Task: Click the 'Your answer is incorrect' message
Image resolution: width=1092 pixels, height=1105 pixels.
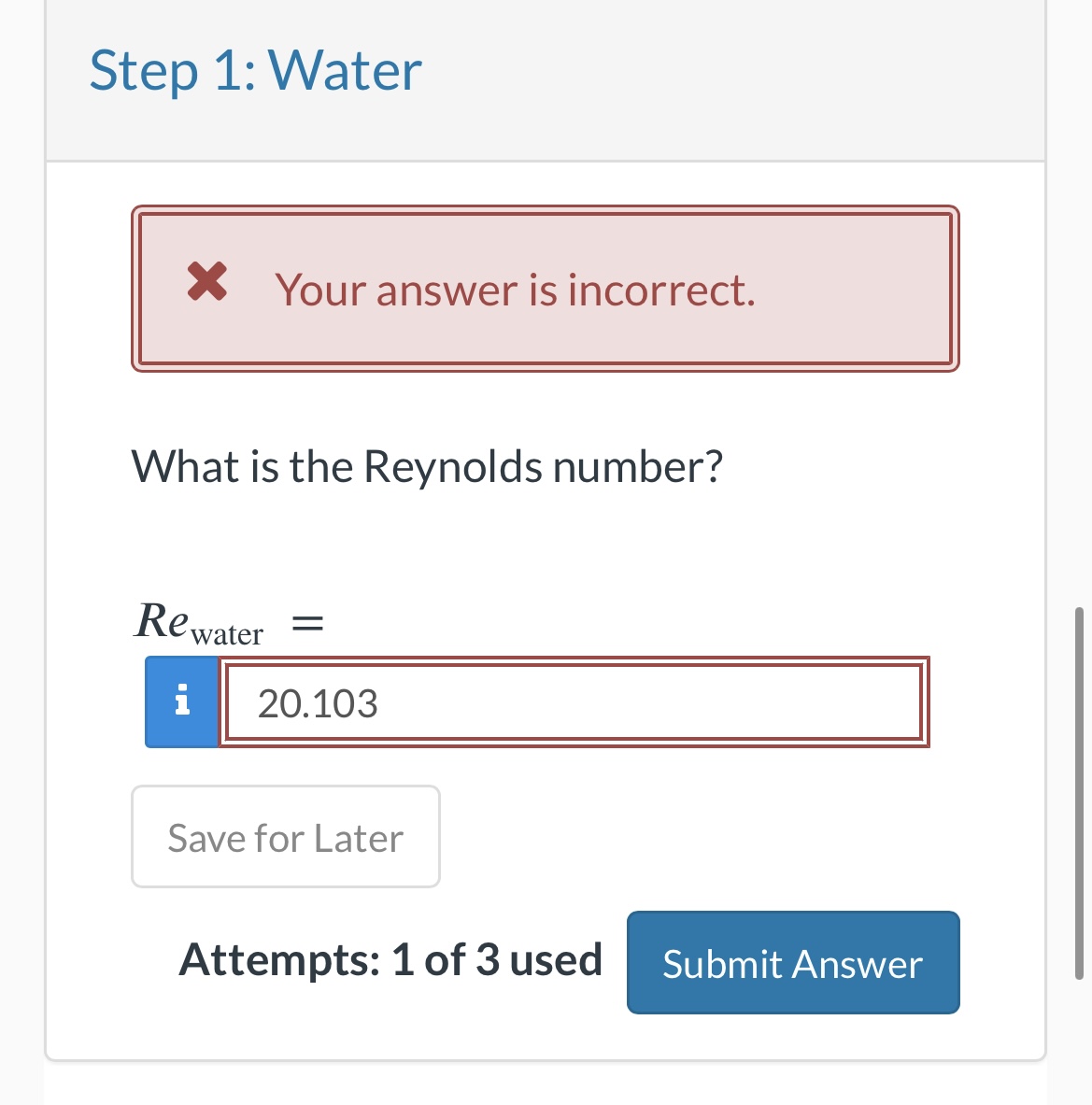Action: click(516, 290)
